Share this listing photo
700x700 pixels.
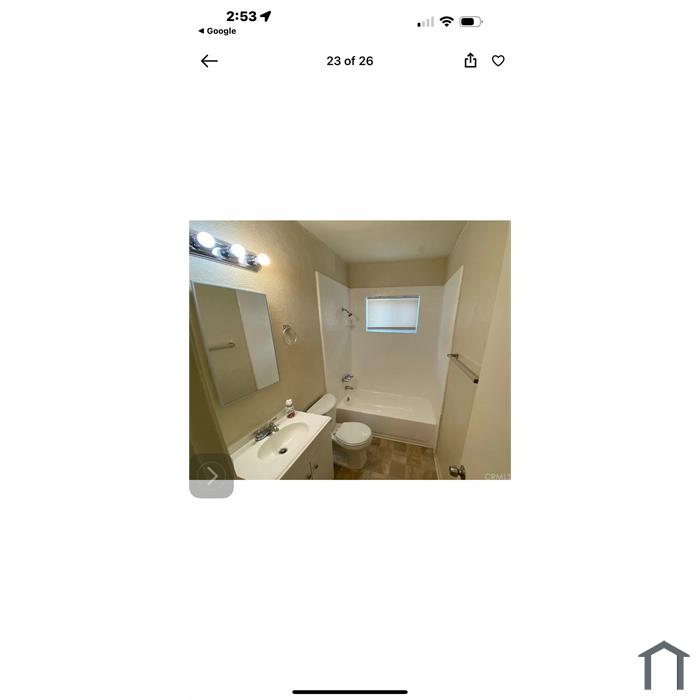coord(471,61)
